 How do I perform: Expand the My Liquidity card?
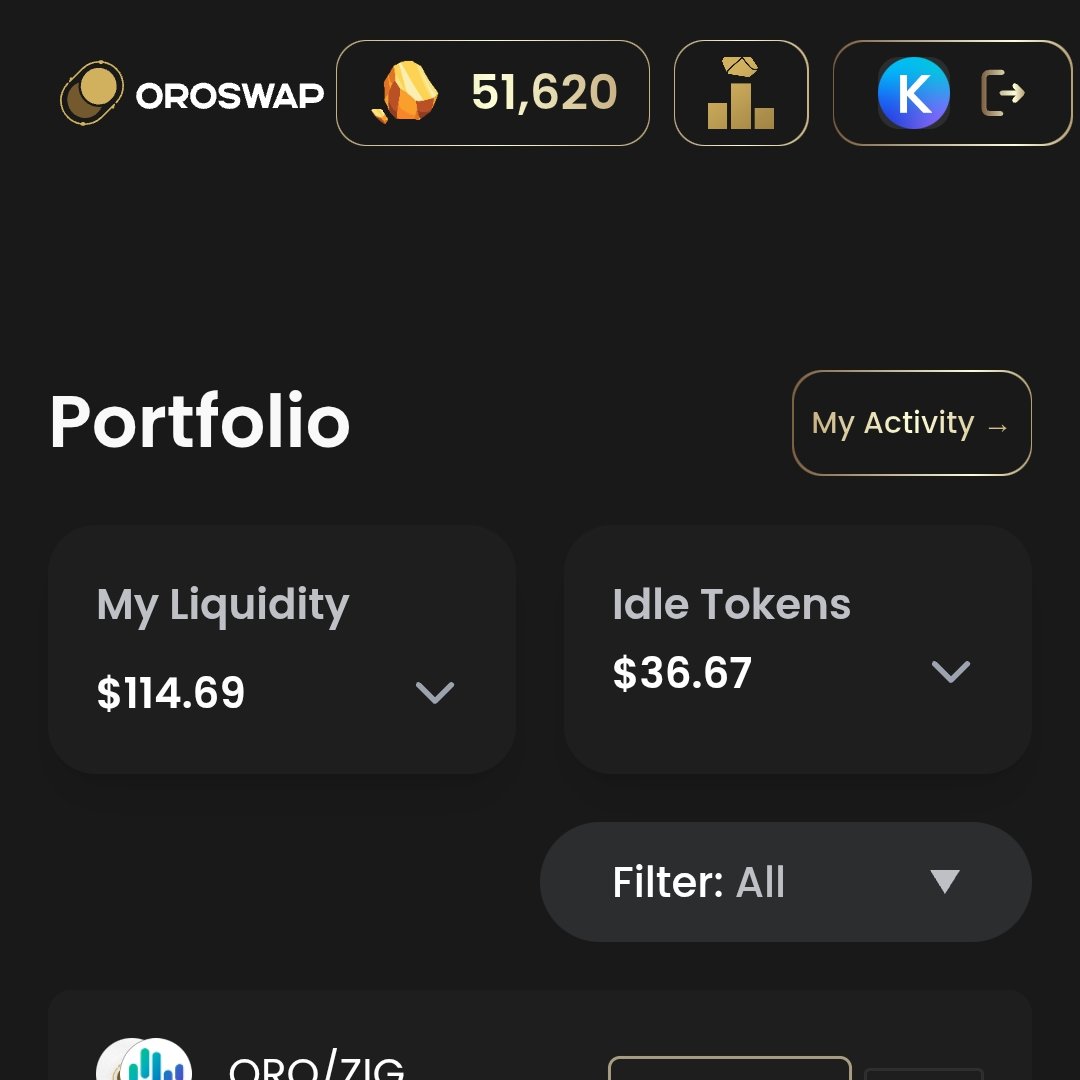coord(434,692)
